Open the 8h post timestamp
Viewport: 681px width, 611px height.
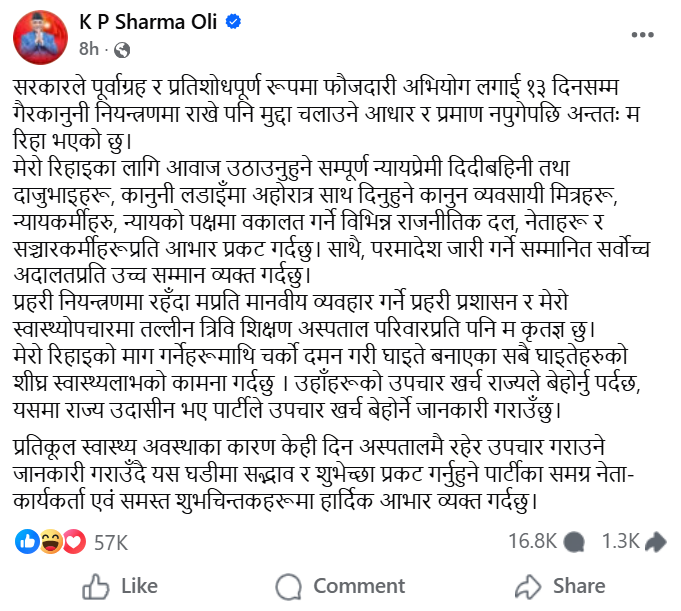point(89,48)
